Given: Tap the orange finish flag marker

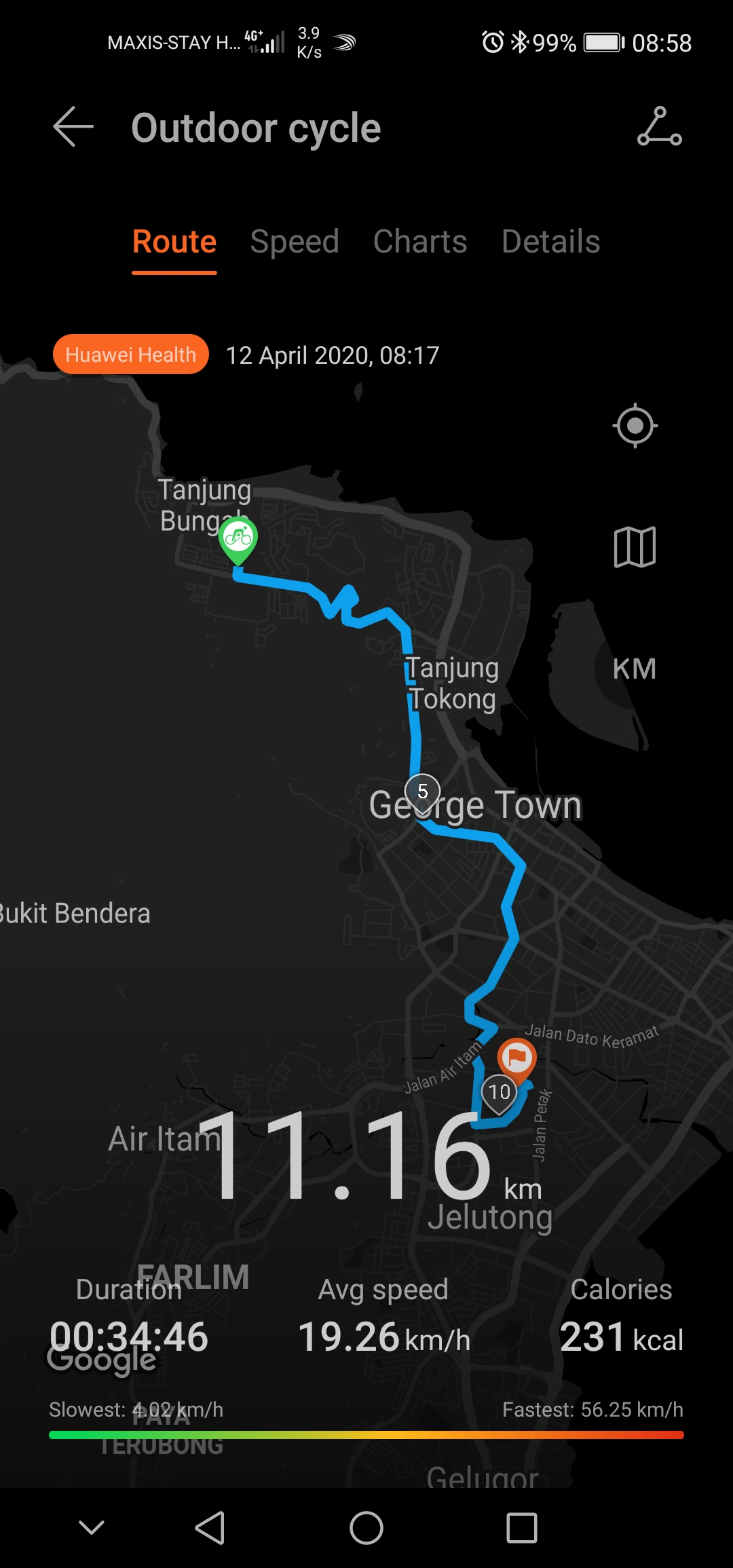Looking at the screenshot, I should [x=517, y=1058].
